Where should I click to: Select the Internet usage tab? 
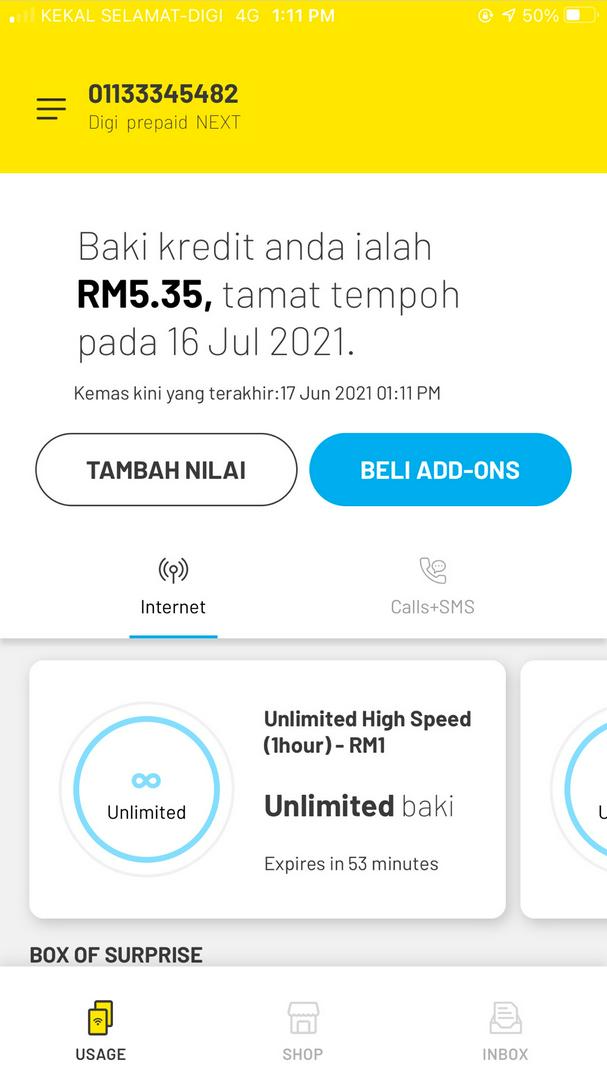pos(173,588)
